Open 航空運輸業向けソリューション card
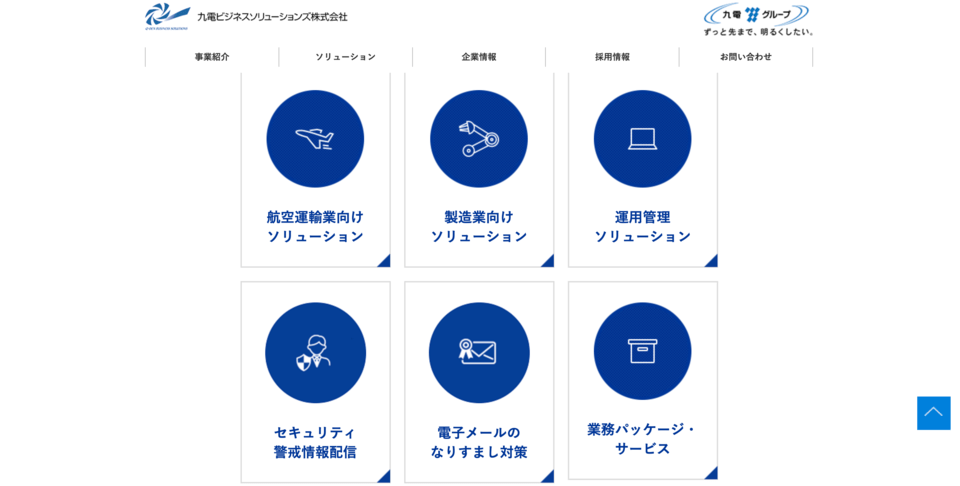The width and height of the screenshot is (960, 486). tap(315, 170)
